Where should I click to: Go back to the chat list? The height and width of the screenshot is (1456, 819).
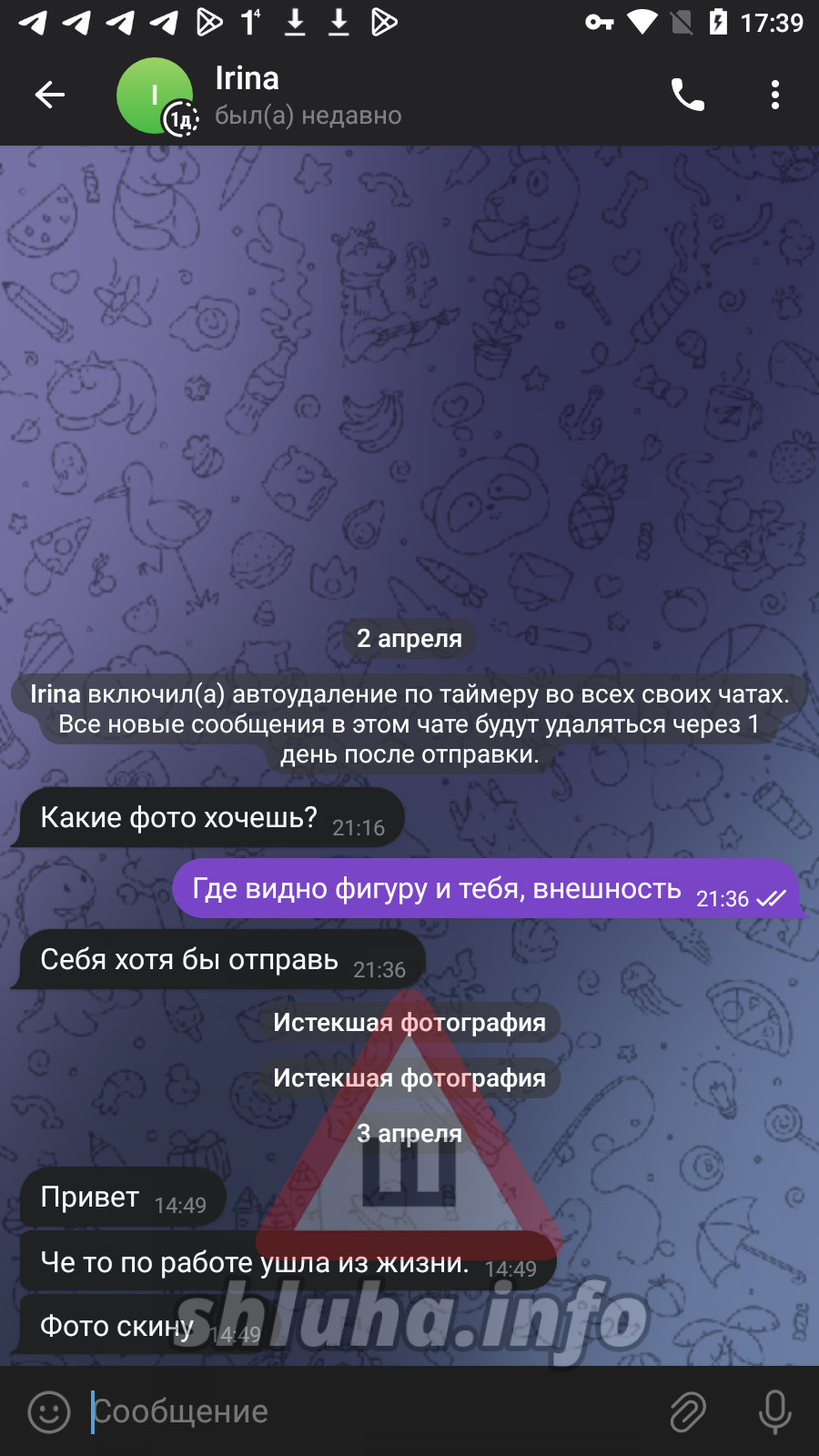pyautogui.click(x=49, y=95)
